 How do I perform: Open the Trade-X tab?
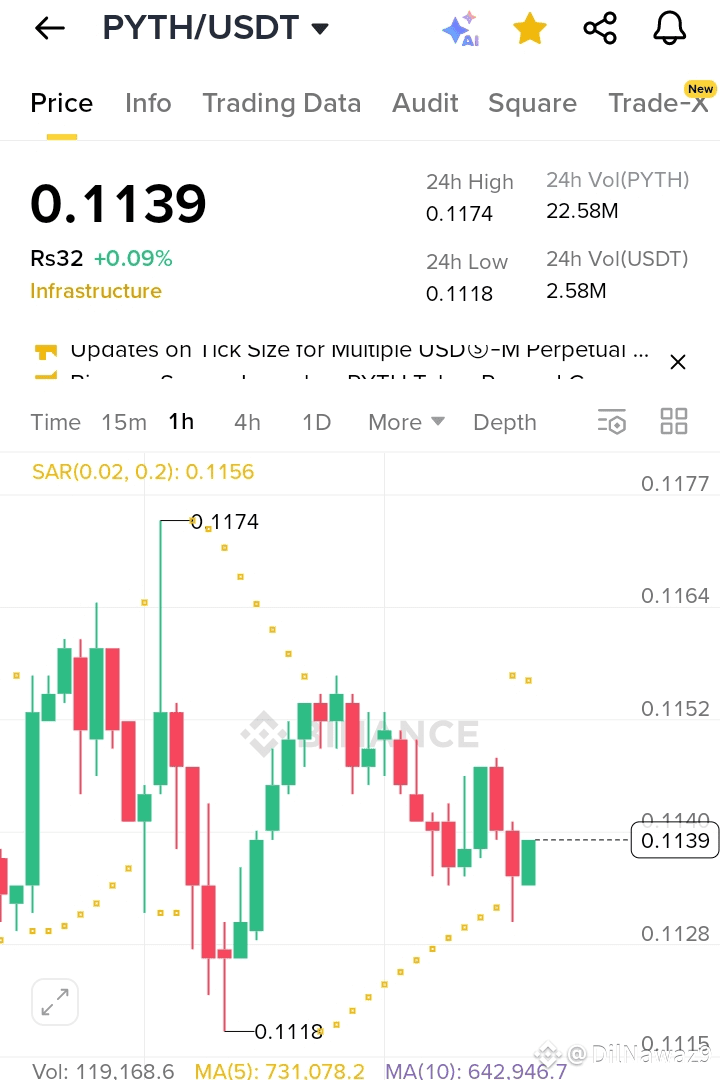(x=659, y=103)
